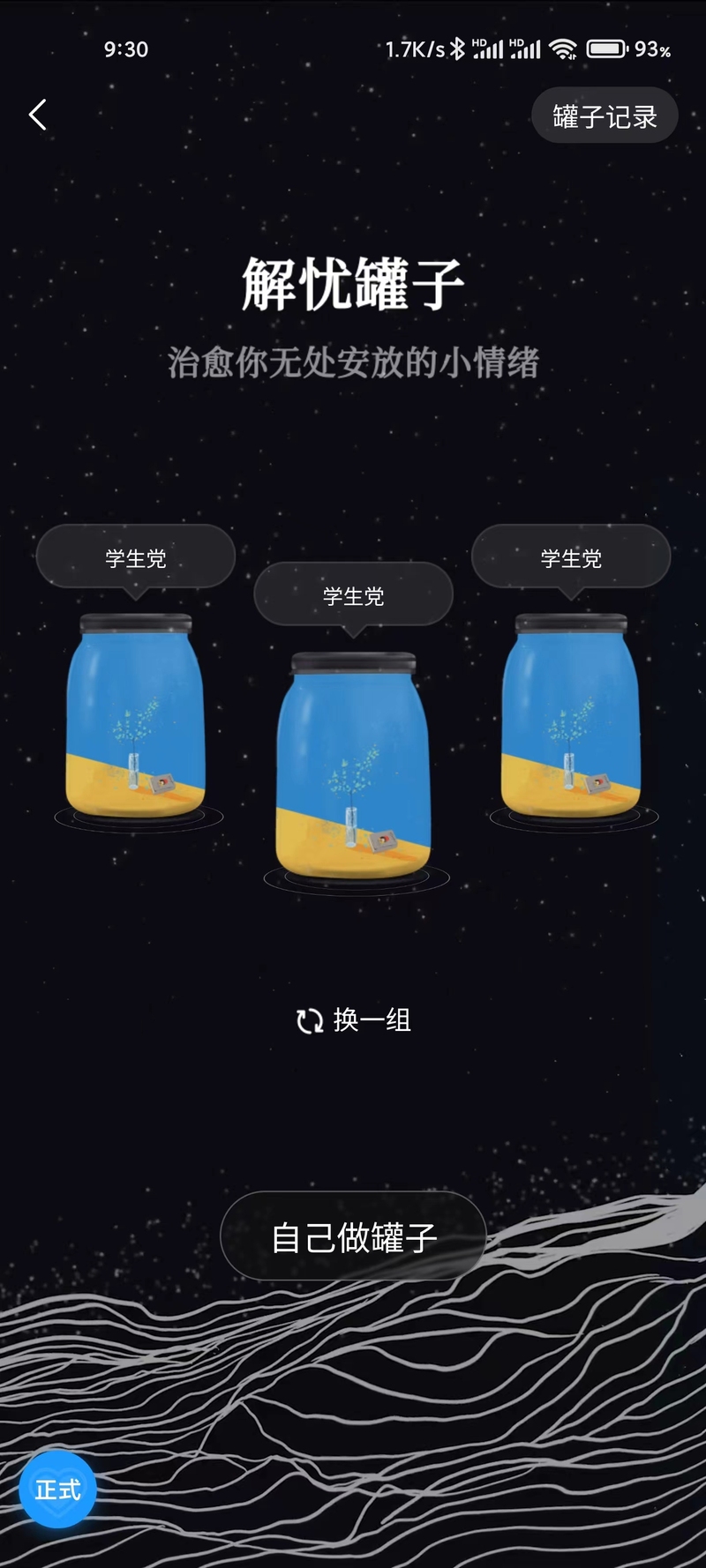Go back using the top-left arrow
The width and height of the screenshot is (706, 1568).
point(37,115)
